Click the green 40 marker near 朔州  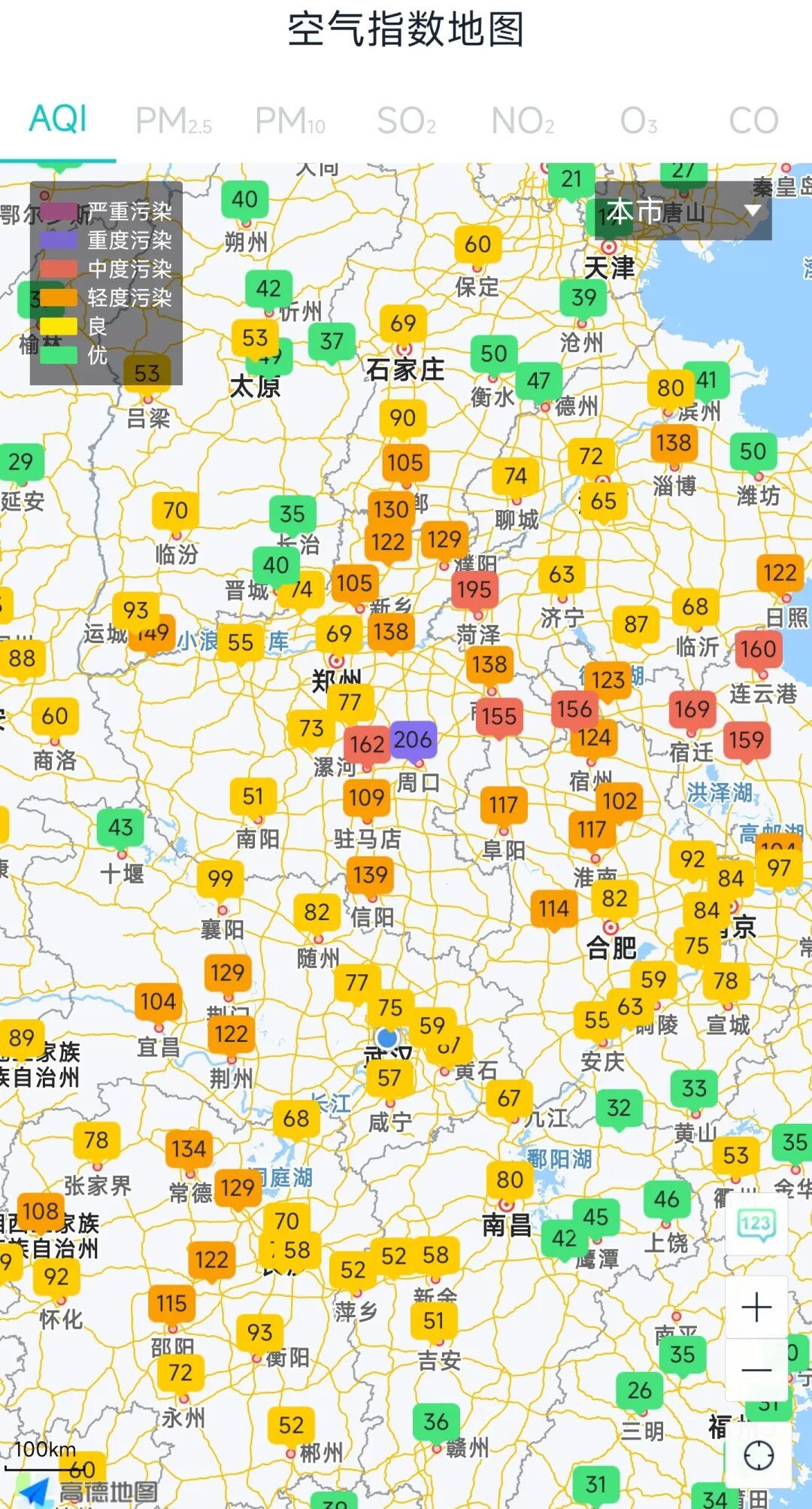coord(245,199)
